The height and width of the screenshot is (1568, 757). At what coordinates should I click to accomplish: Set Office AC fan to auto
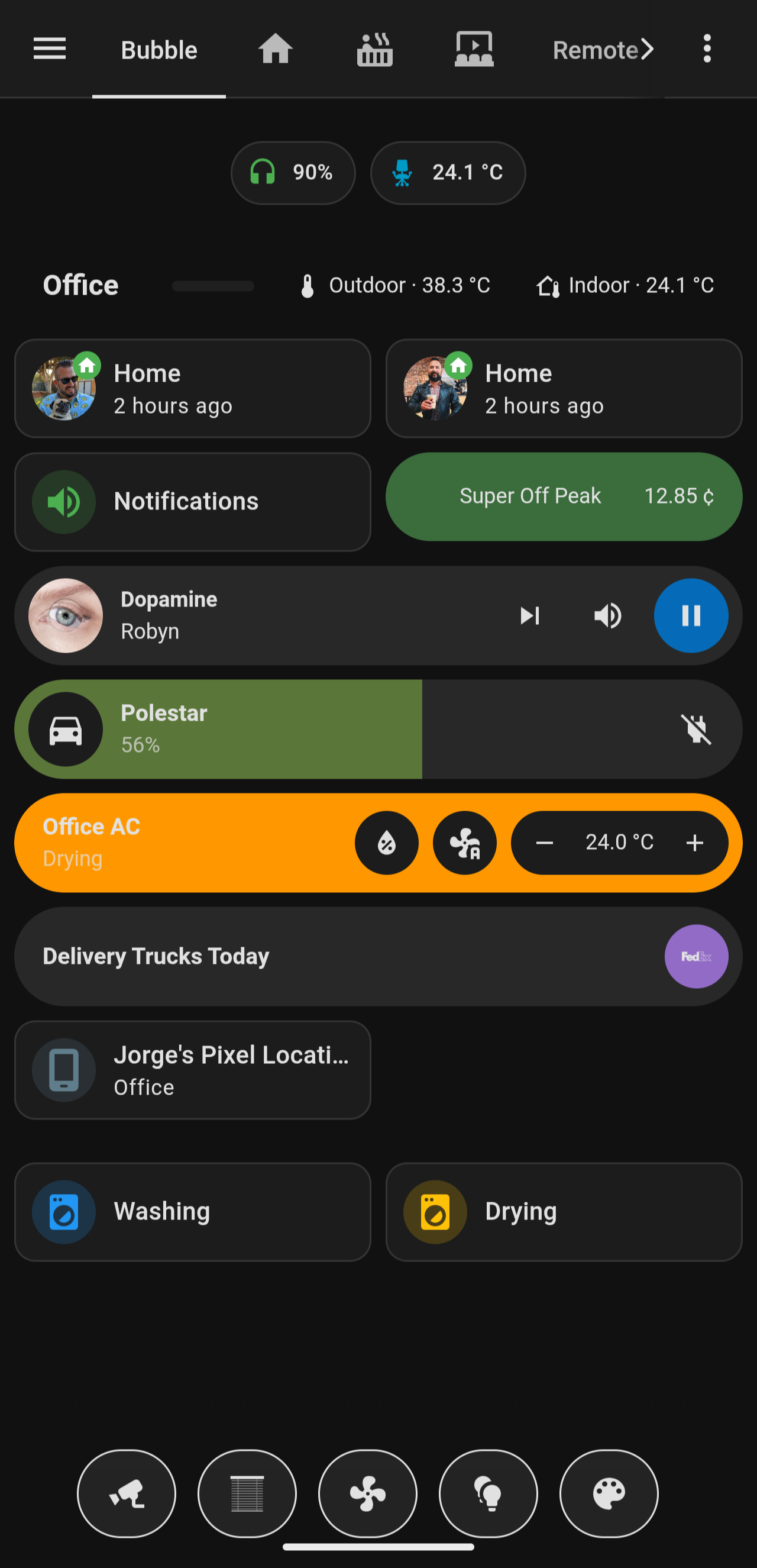tap(464, 843)
